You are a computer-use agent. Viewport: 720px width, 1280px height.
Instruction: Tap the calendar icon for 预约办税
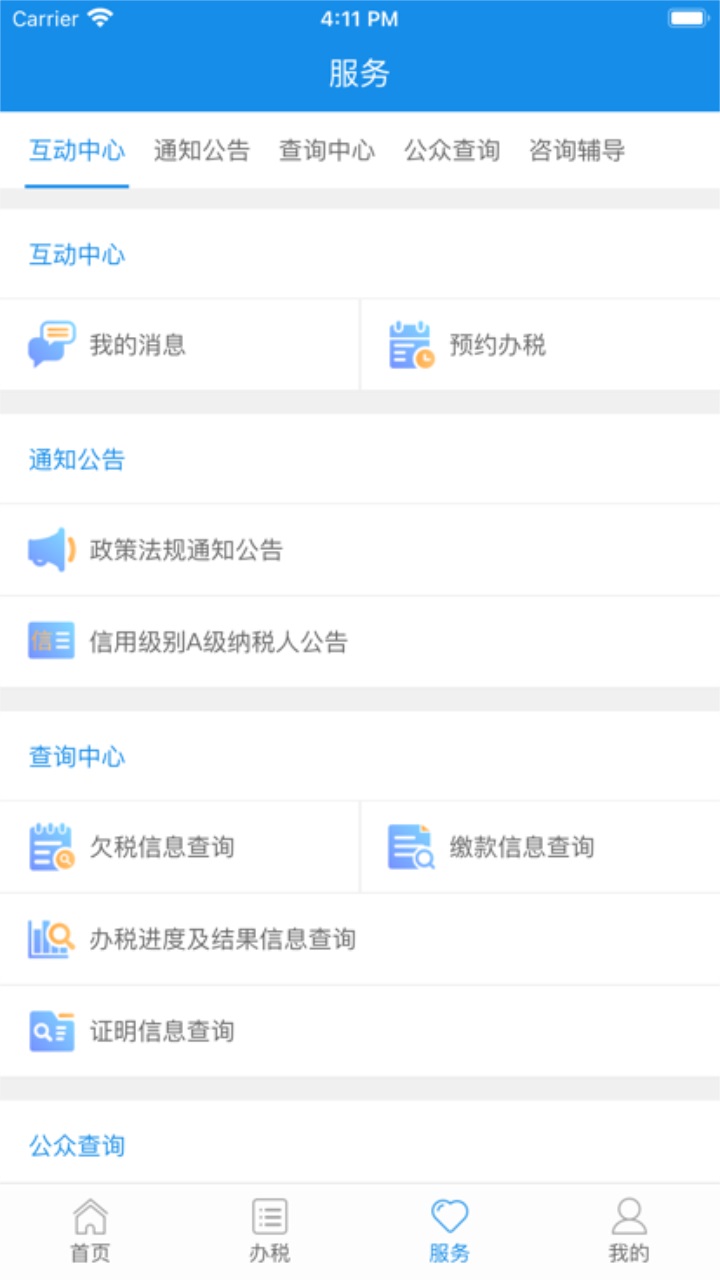[x=408, y=343]
